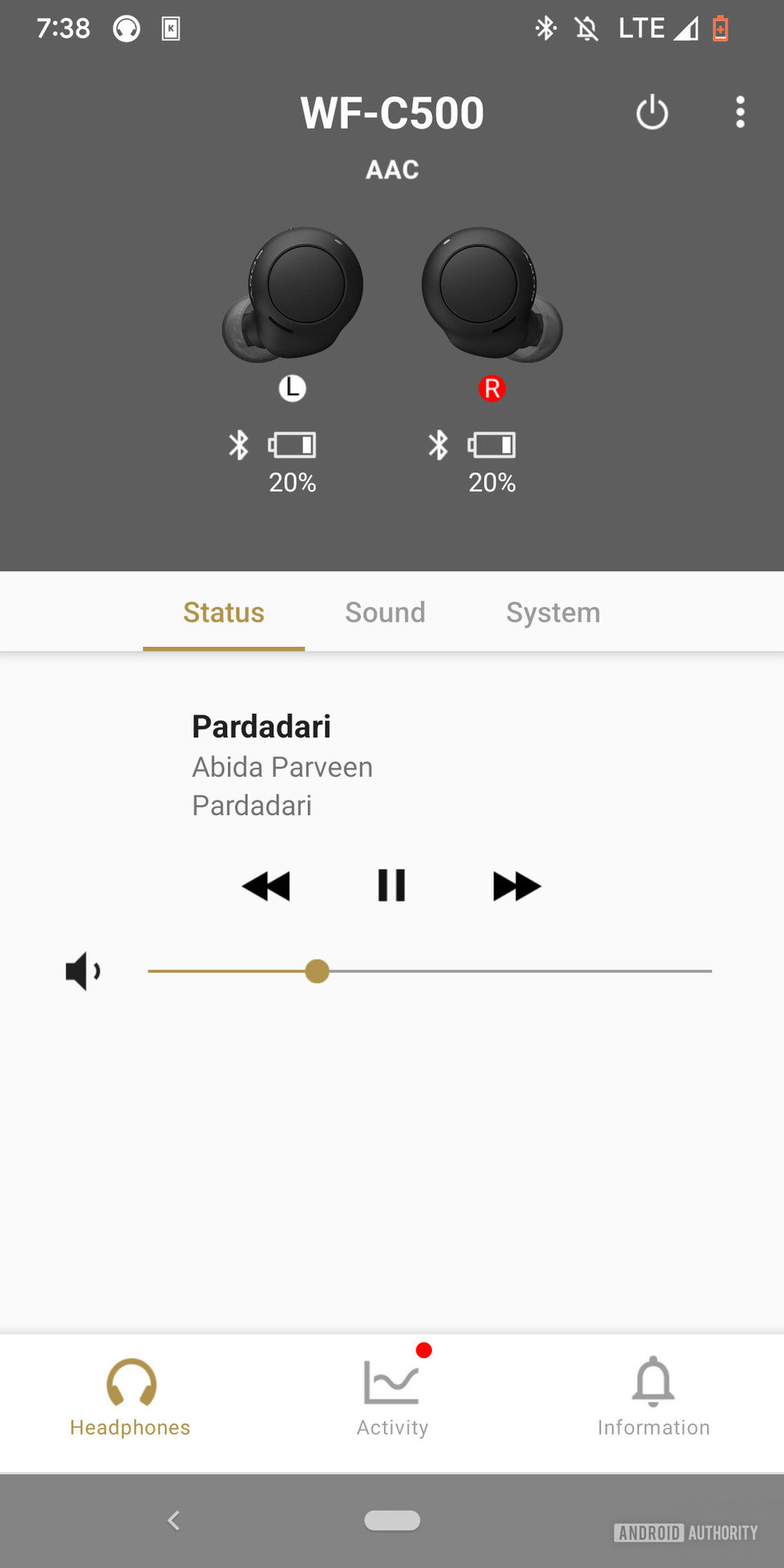Image resolution: width=784 pixels, height=1568 pixels.
Task: Open the Information tab
Action: (653, 1396)
